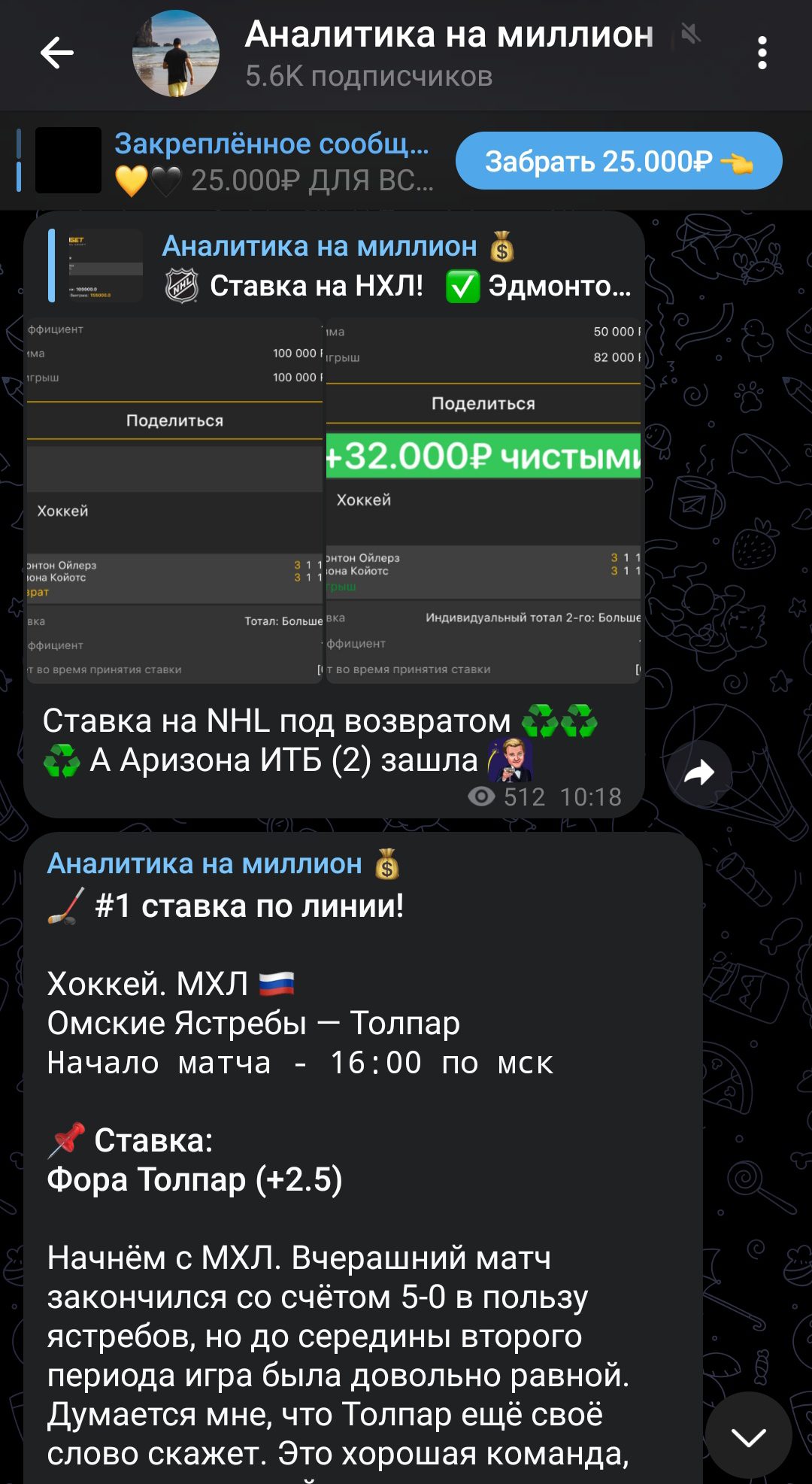Open the three-dot overflow menu

[x=762, y=53]
